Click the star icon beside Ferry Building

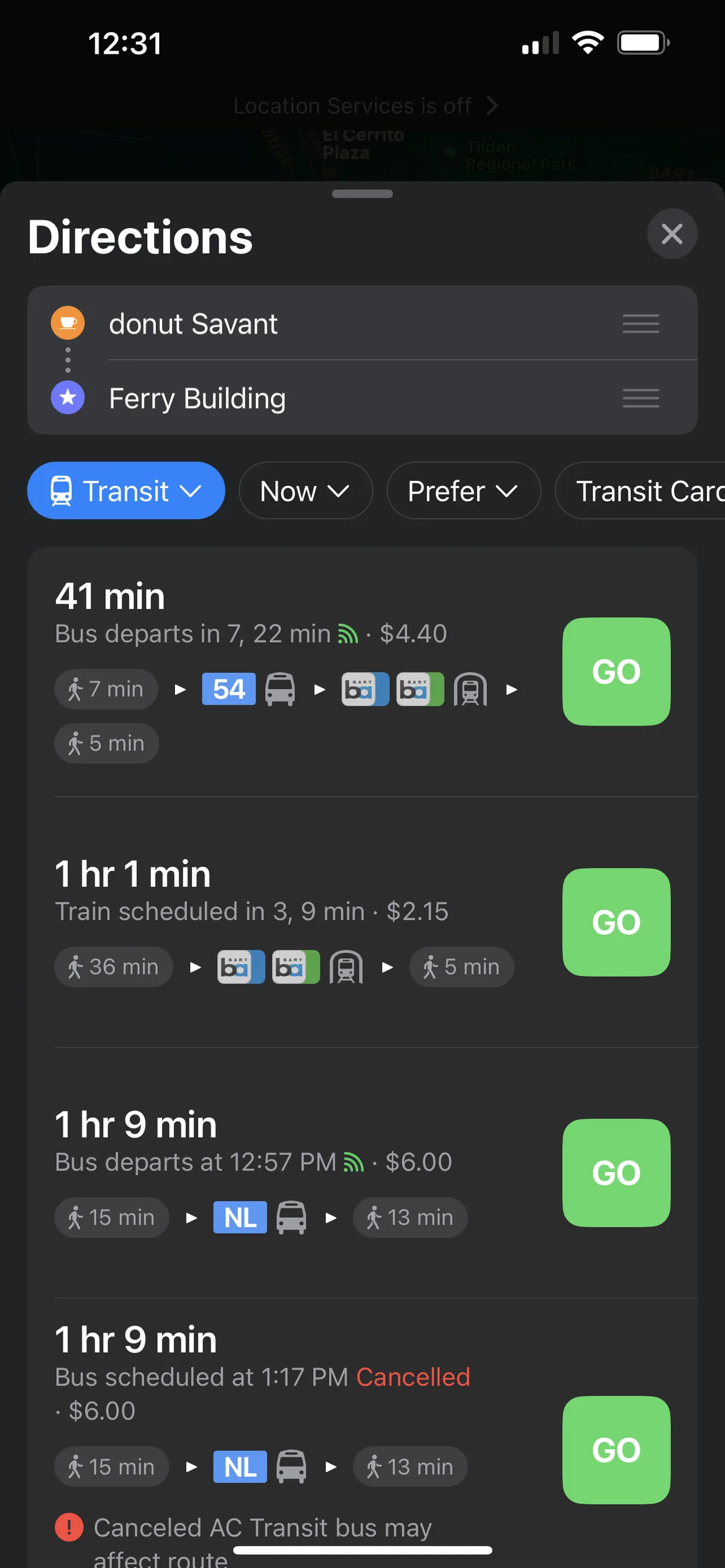67,398
